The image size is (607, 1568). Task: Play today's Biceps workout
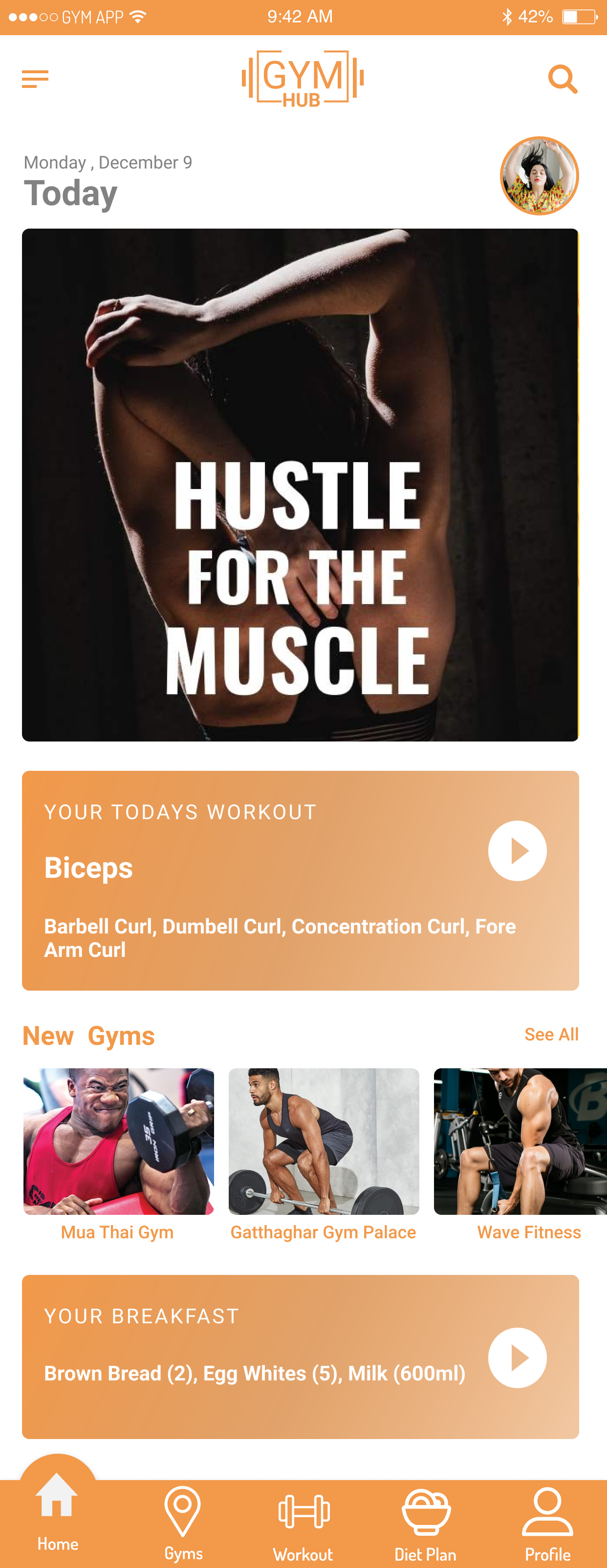point(517,850)
